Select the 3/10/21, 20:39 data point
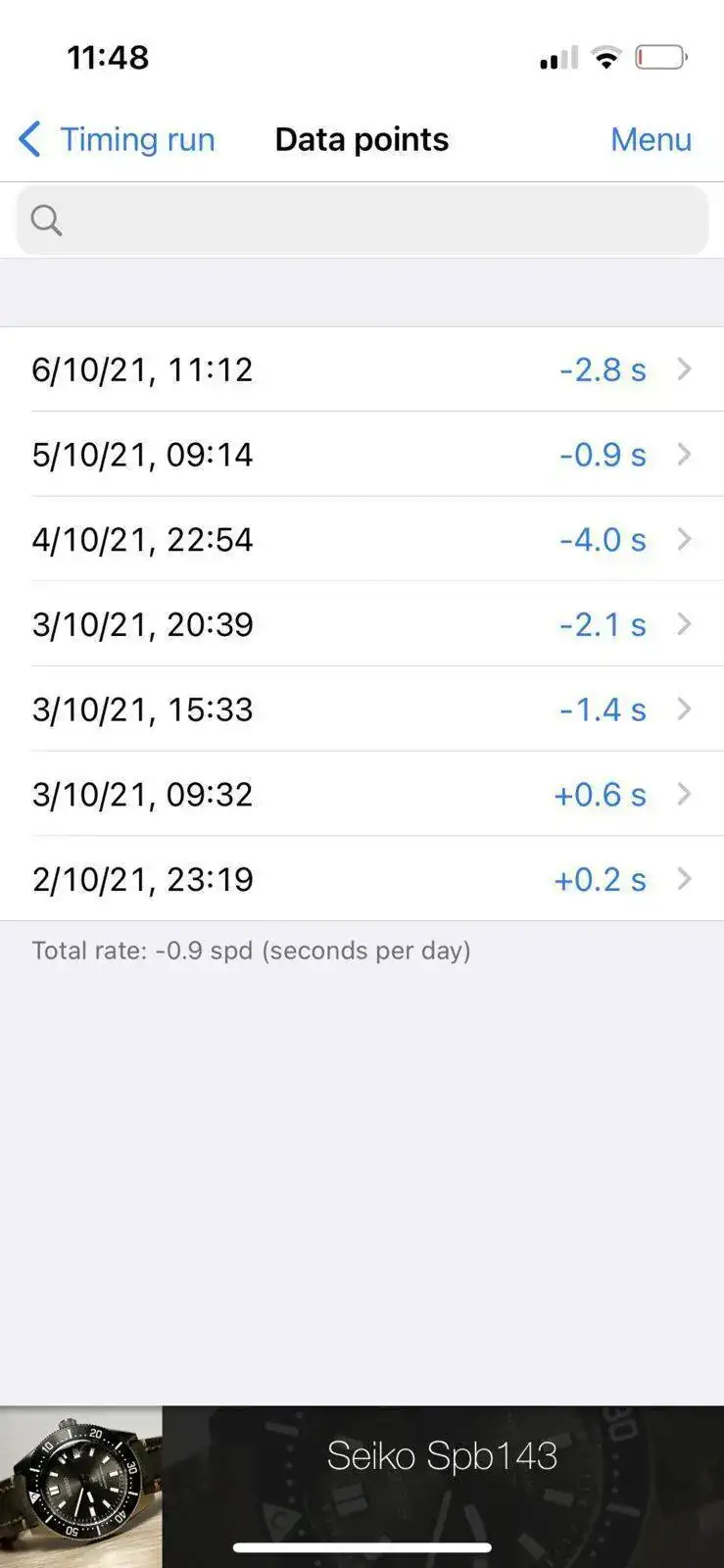This screenshot has height=1568, width=724. pos(362,624)
